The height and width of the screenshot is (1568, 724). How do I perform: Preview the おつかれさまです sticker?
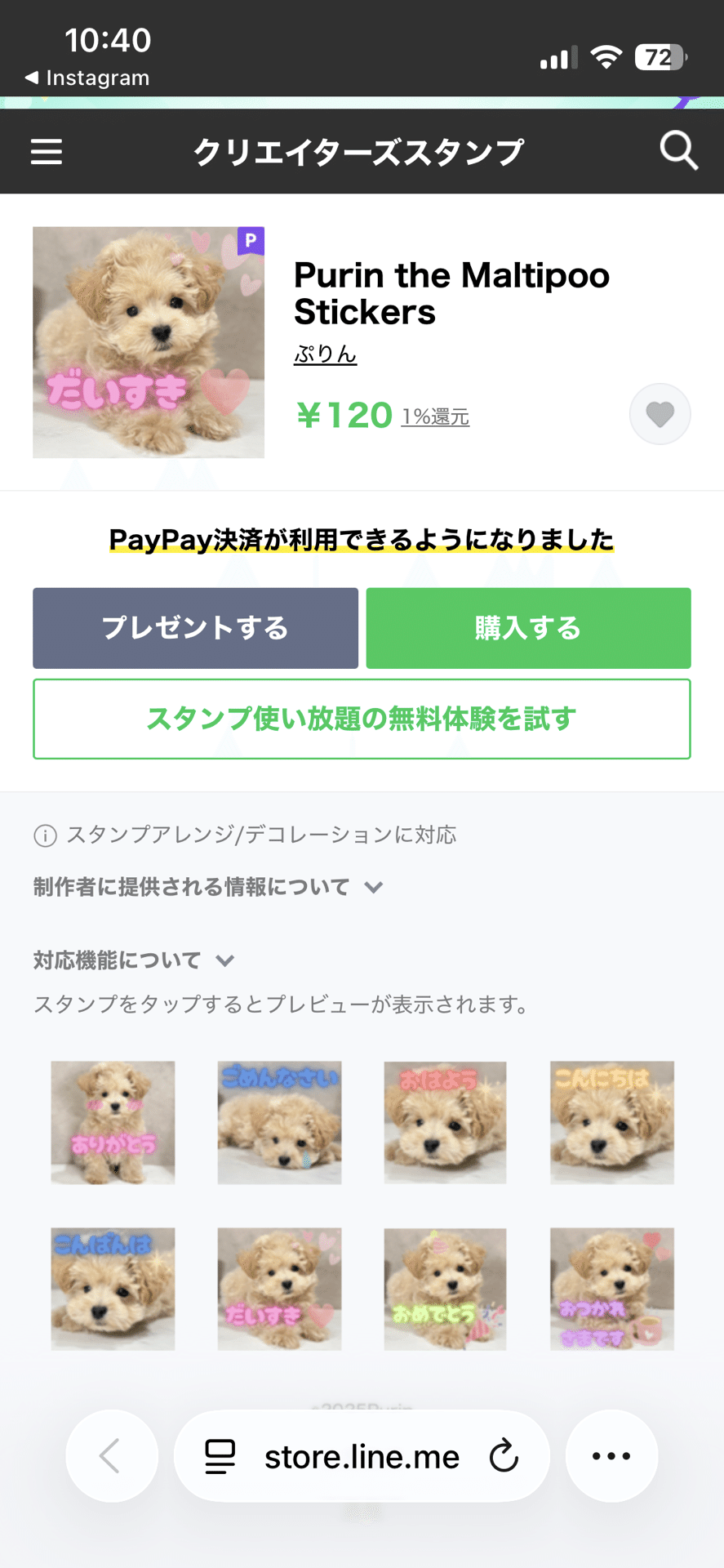click(x=612, y=1289)
